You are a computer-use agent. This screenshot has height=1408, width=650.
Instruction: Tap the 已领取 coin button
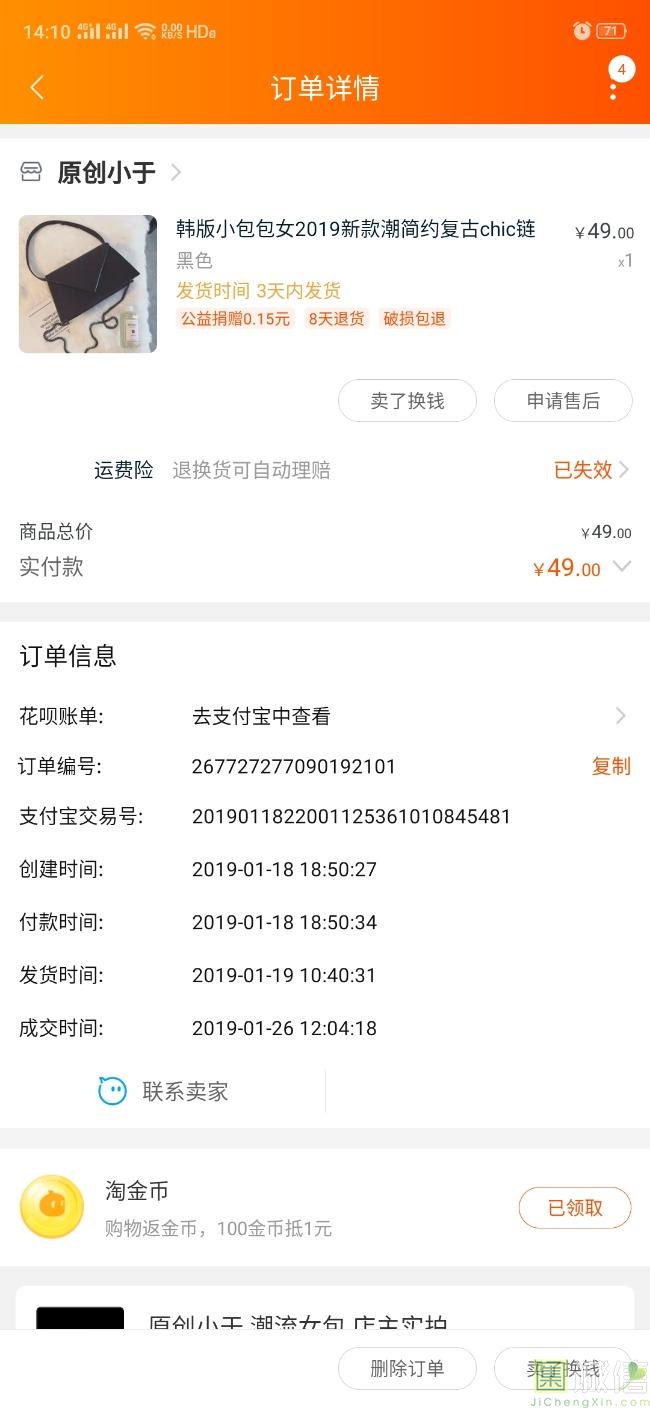(574, 1208)
